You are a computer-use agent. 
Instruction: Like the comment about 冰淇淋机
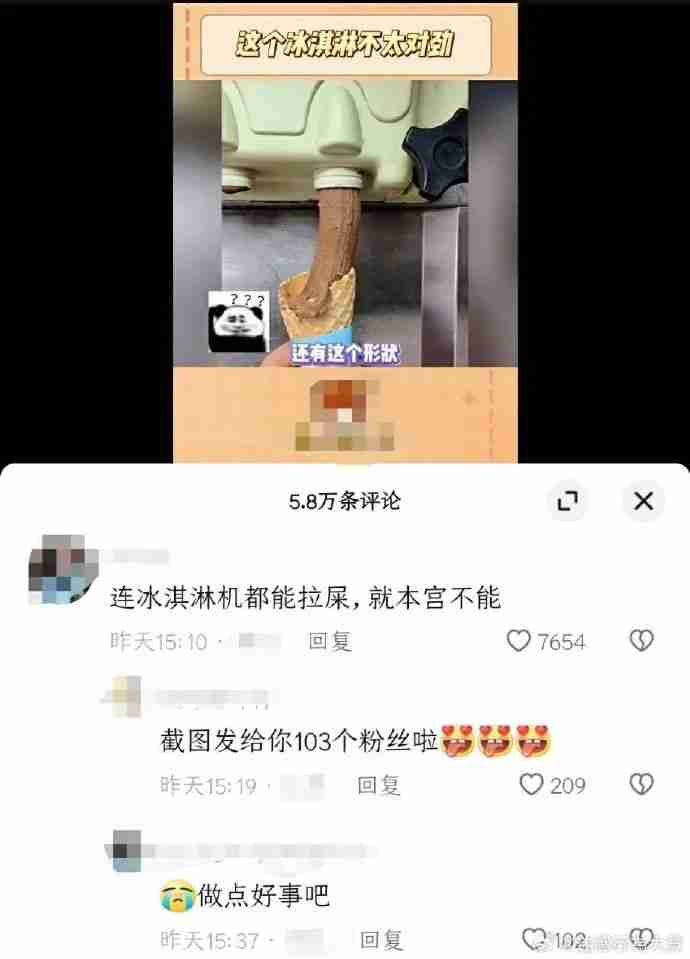[x=518, y=641]
